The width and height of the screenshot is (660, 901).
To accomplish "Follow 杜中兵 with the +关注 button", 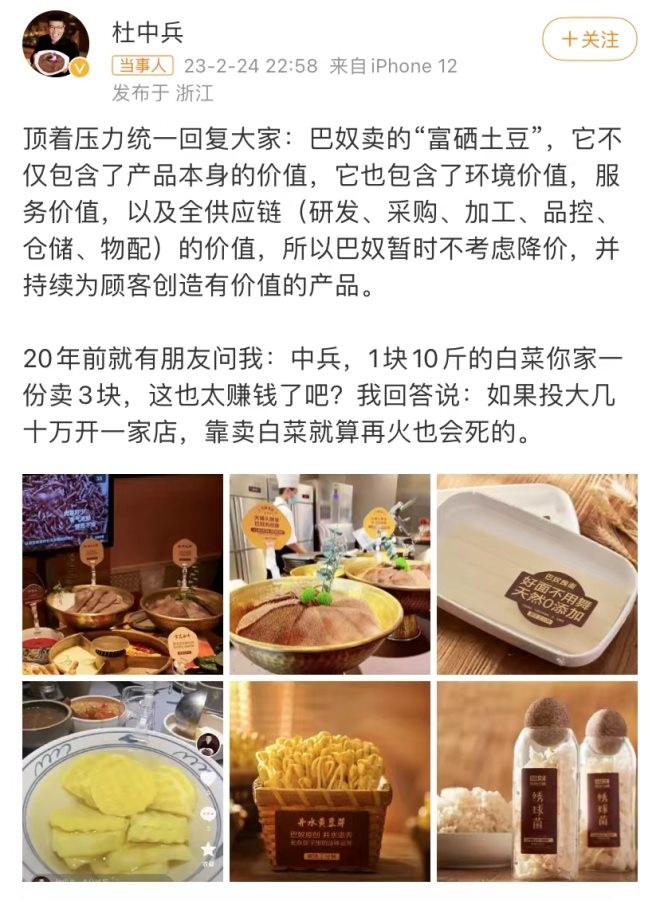I will coord(589,40).
